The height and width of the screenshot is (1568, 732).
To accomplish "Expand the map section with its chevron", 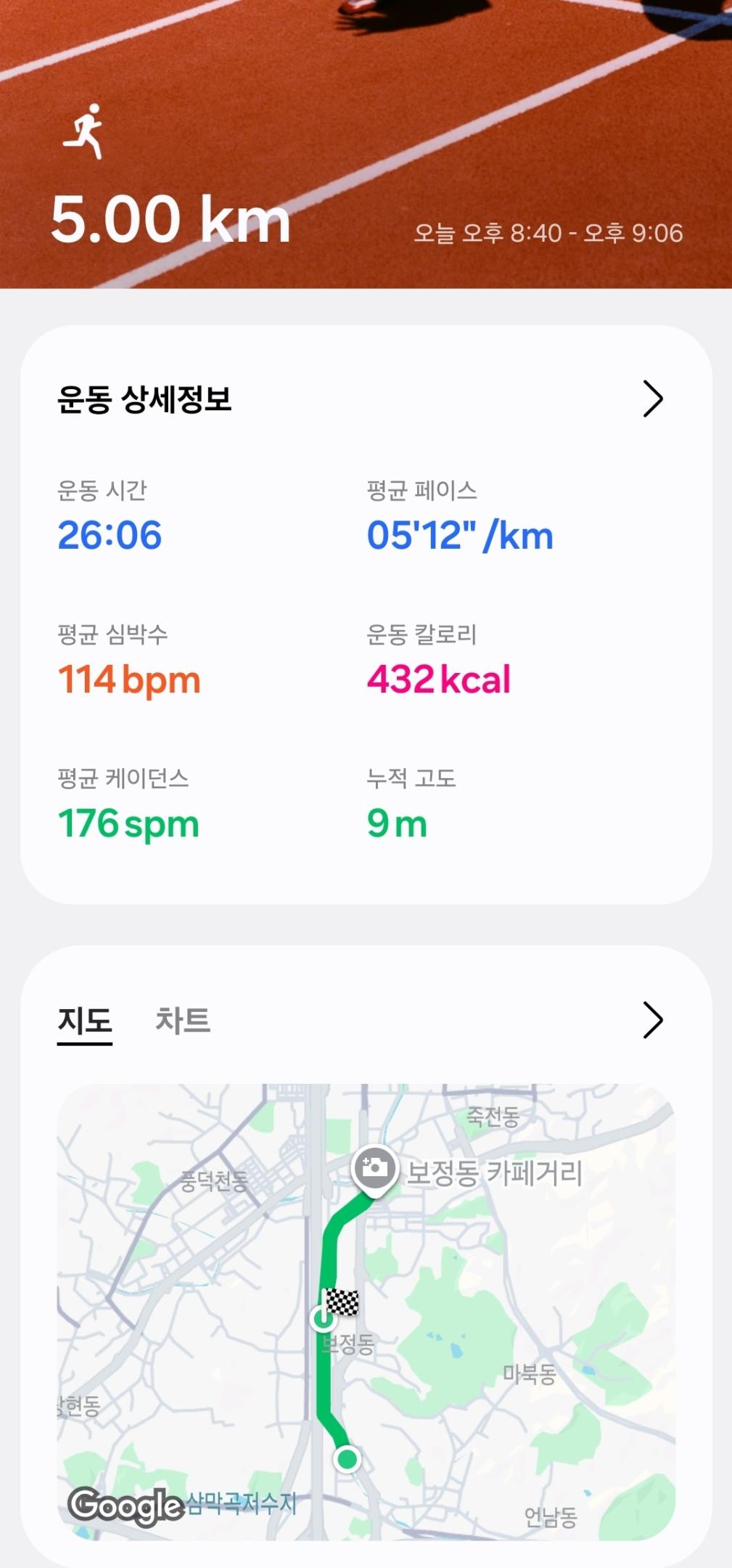I will click(x=652, y=1020).
